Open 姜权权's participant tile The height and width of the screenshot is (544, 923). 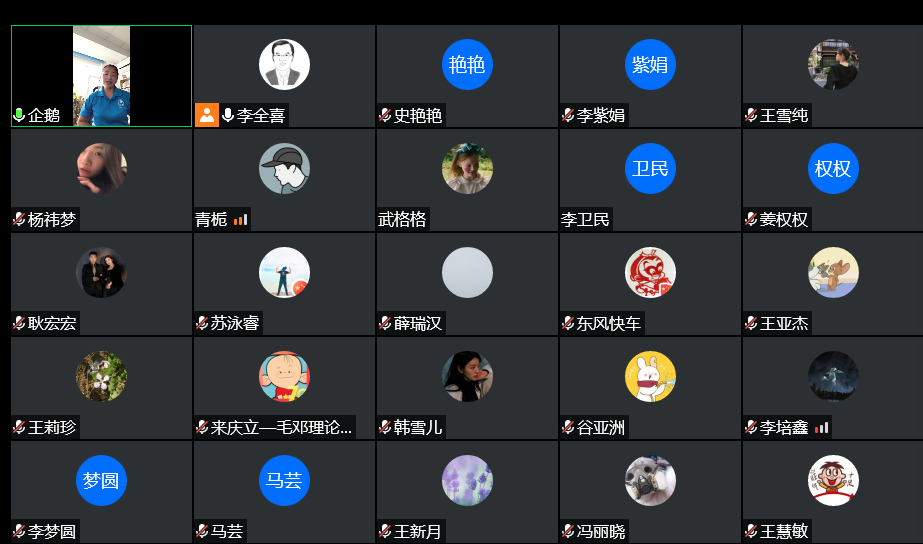(832, 180)
